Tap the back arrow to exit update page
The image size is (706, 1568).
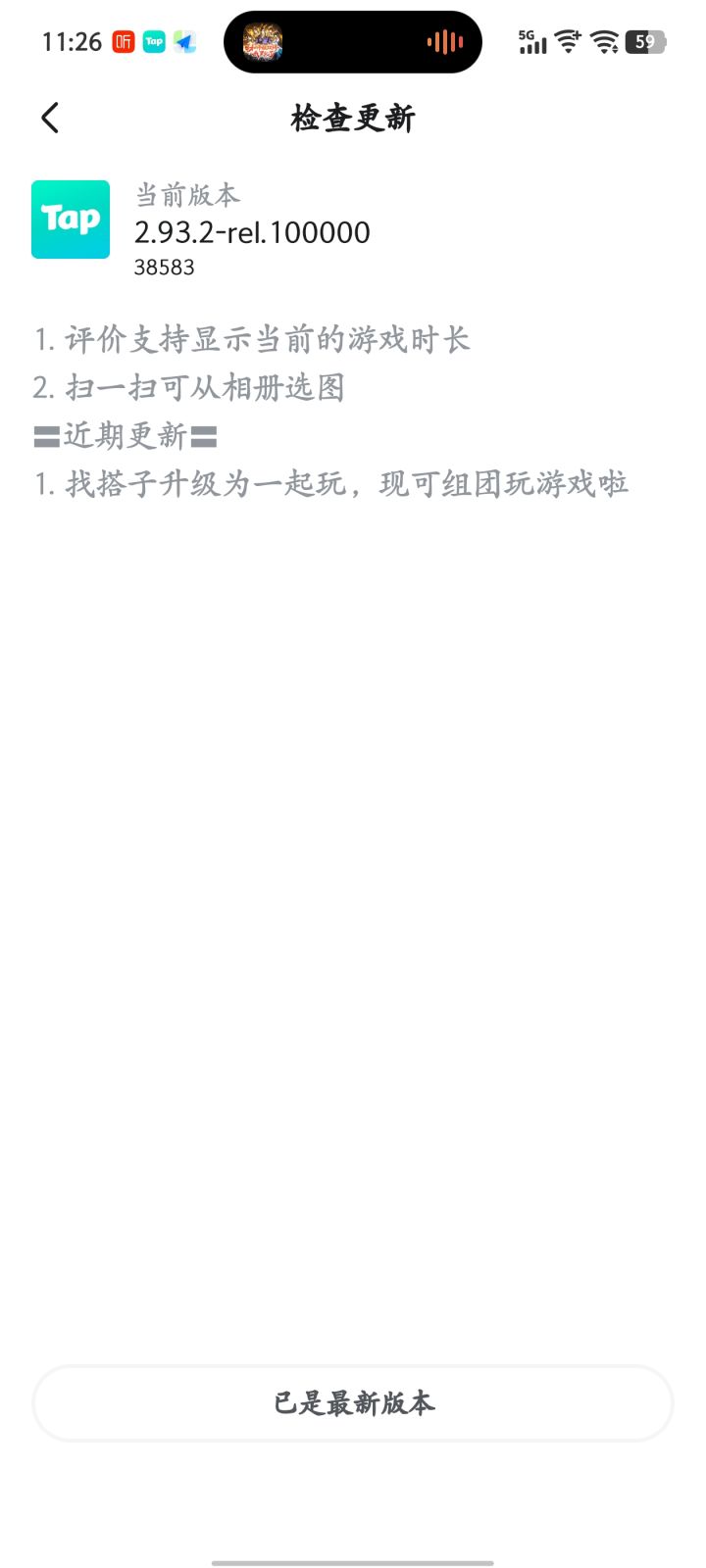[50, 117]
